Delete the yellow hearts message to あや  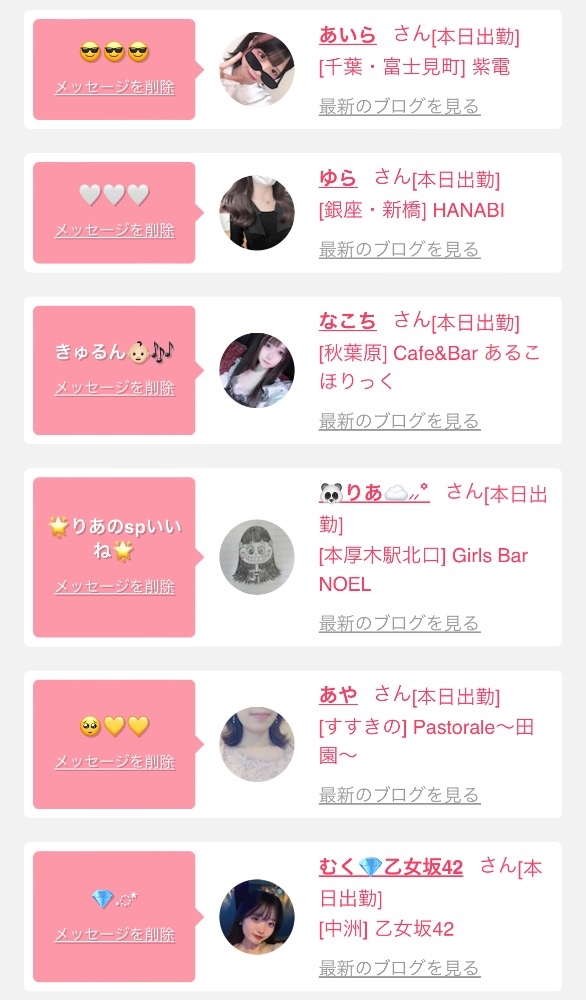(115, 761)
